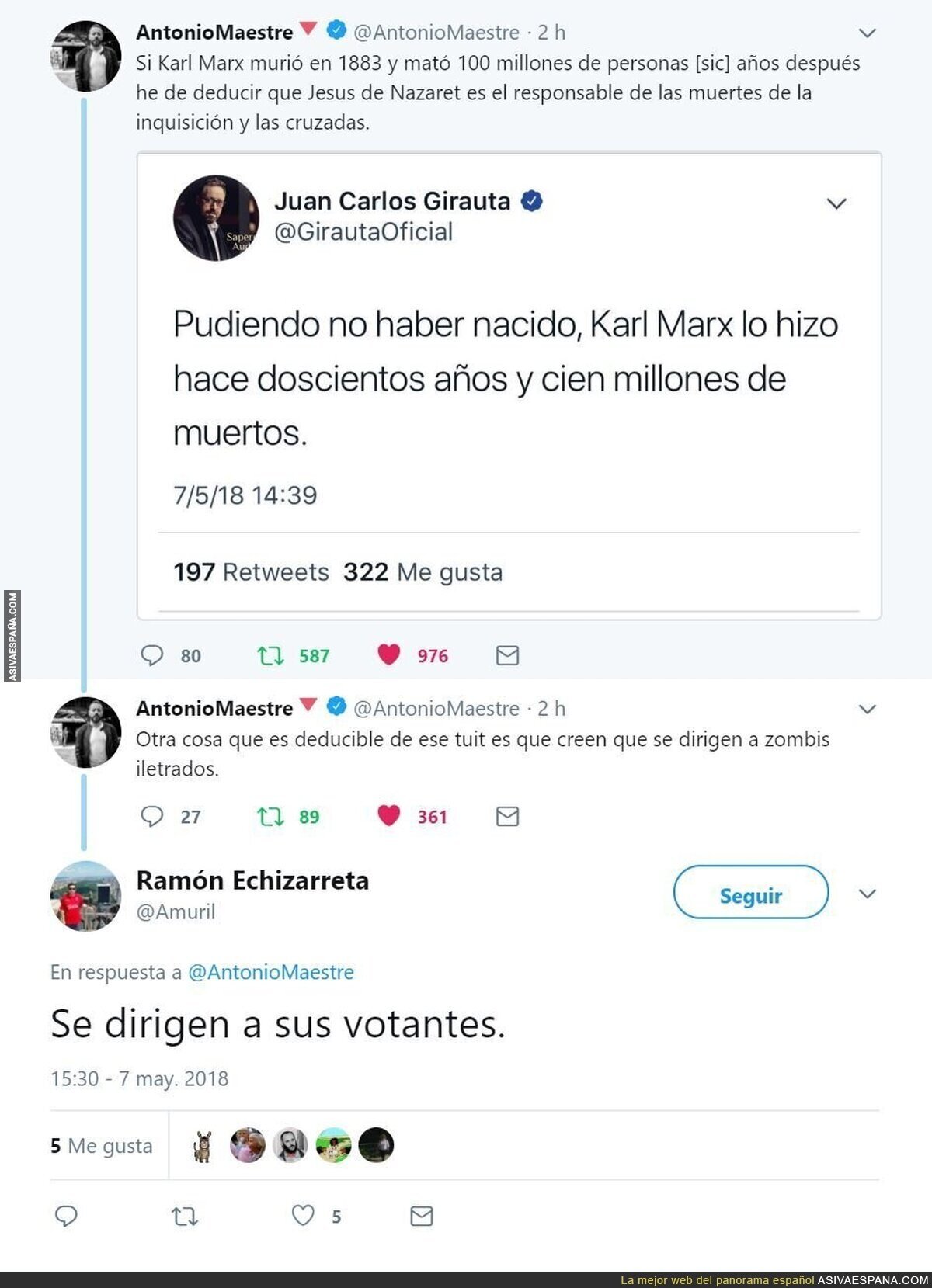Reply to the zombis iletrados tweet
The height and width of the screenshot is (1288, 932).
click(152, 816)
